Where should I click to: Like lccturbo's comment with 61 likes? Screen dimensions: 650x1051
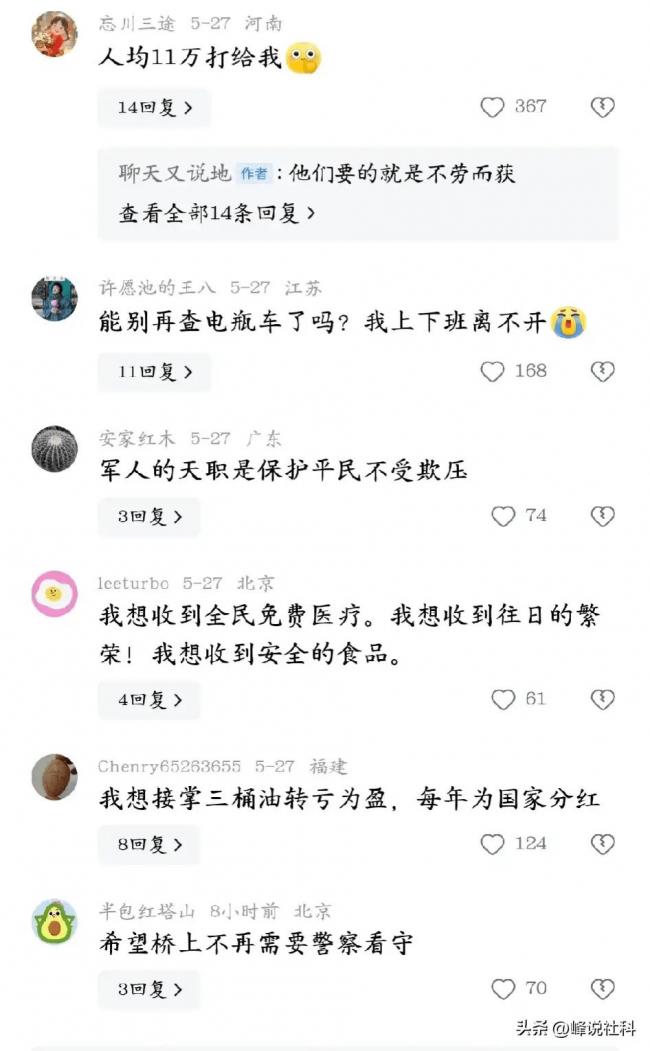point(503,700)
